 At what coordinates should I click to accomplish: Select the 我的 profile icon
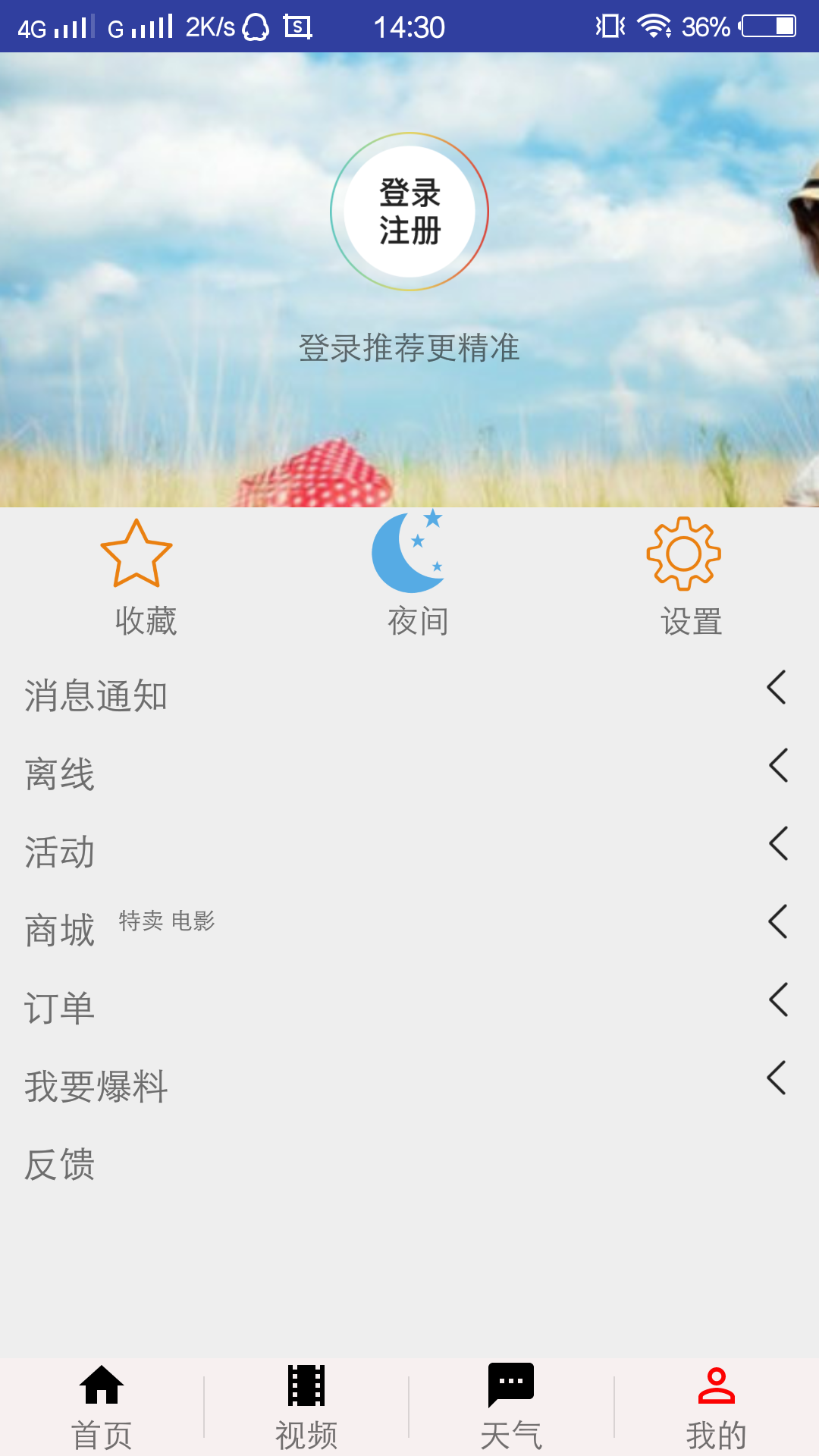click(x=717, y=1407)
